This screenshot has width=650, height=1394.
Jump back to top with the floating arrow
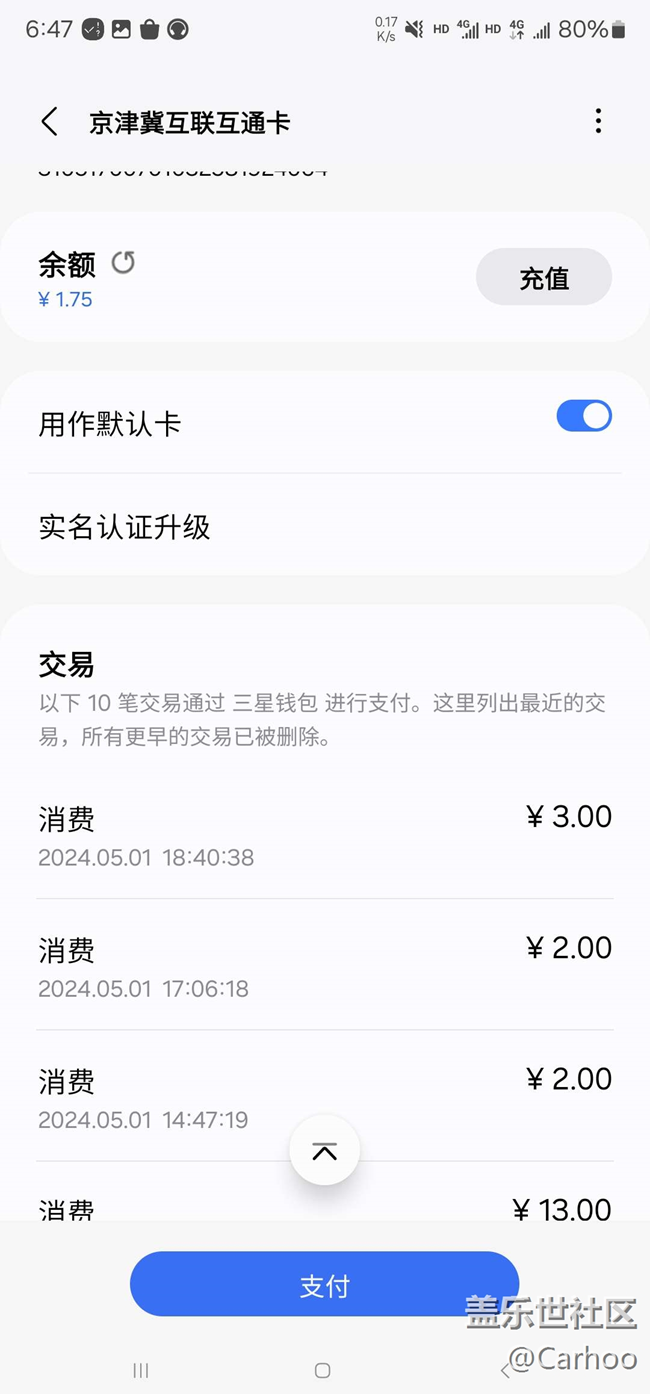pyautogui.click(x=324, y=1151)
